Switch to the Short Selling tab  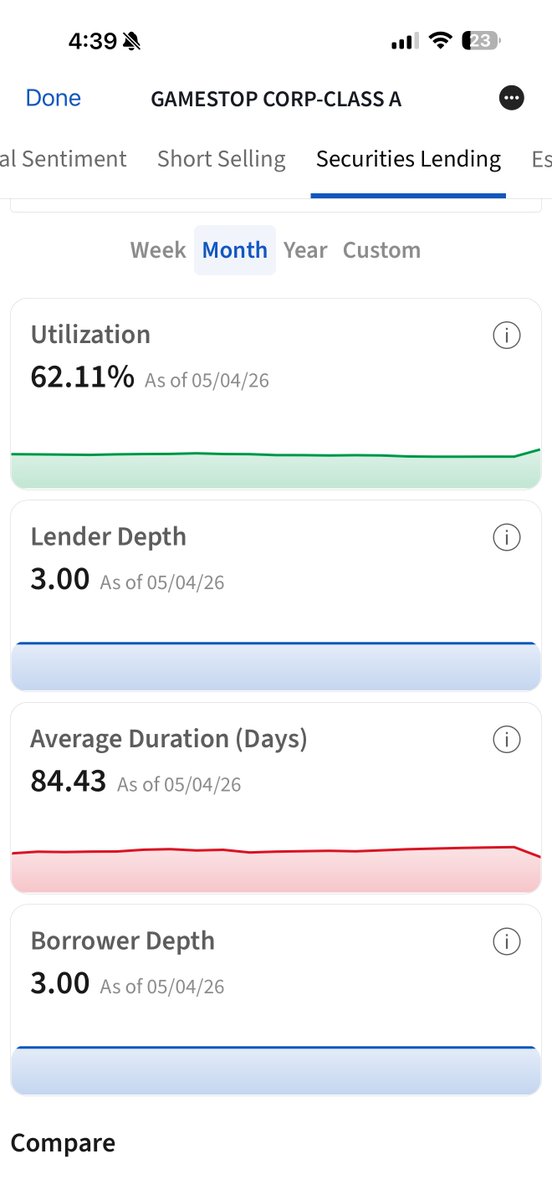(221, 159)
